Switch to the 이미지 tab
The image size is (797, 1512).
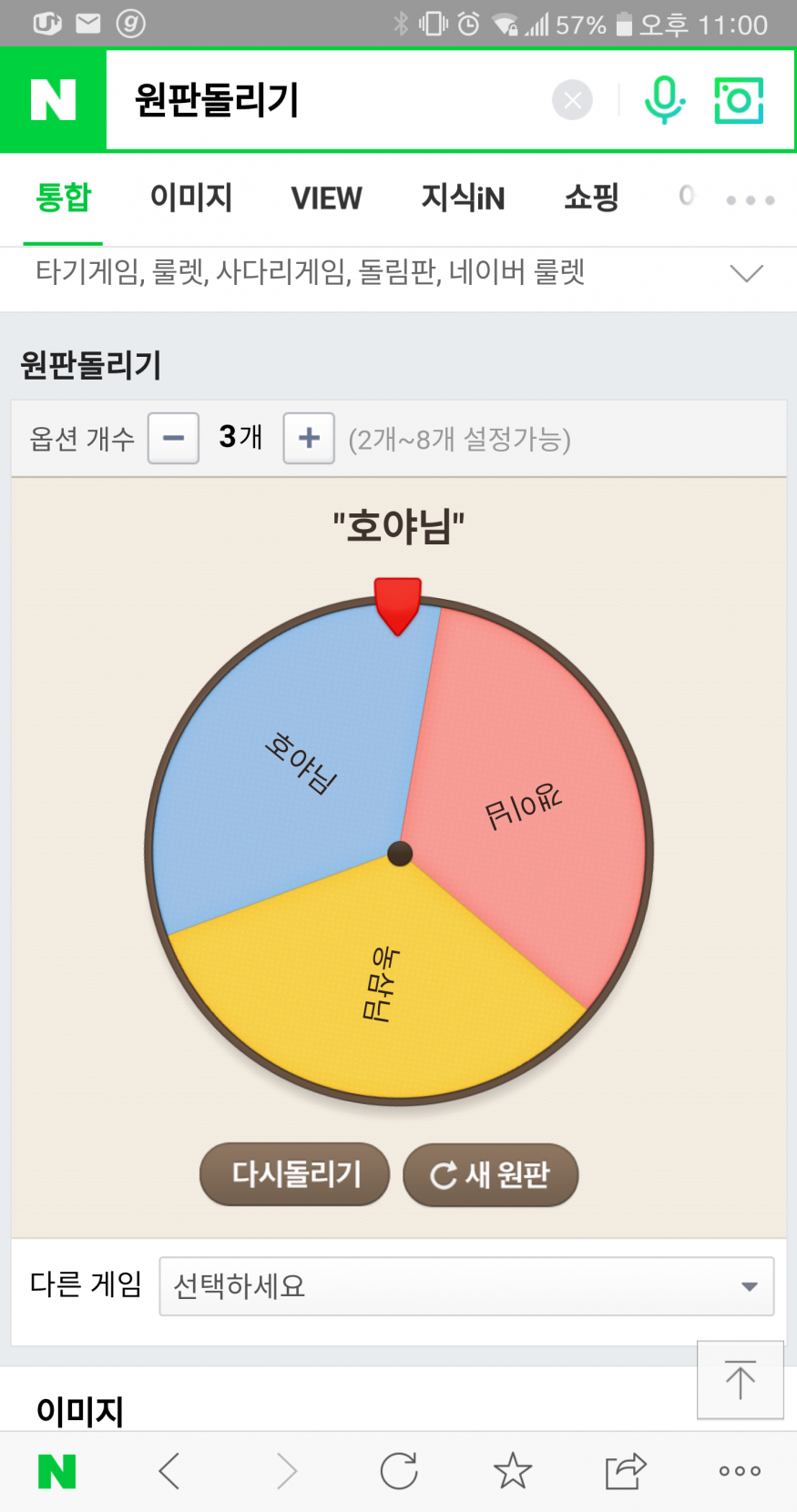click(191, 198)
